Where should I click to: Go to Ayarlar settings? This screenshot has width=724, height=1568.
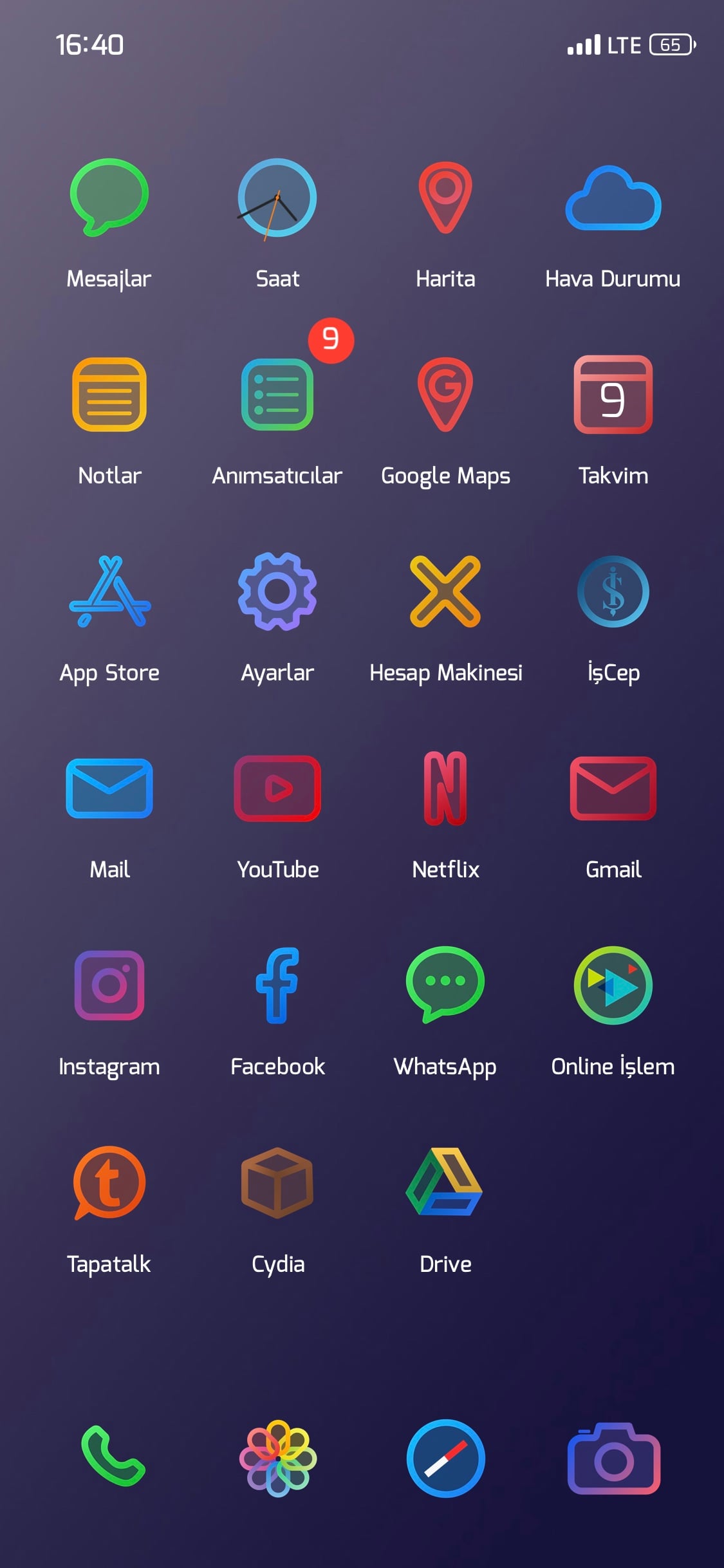(277, 592)
